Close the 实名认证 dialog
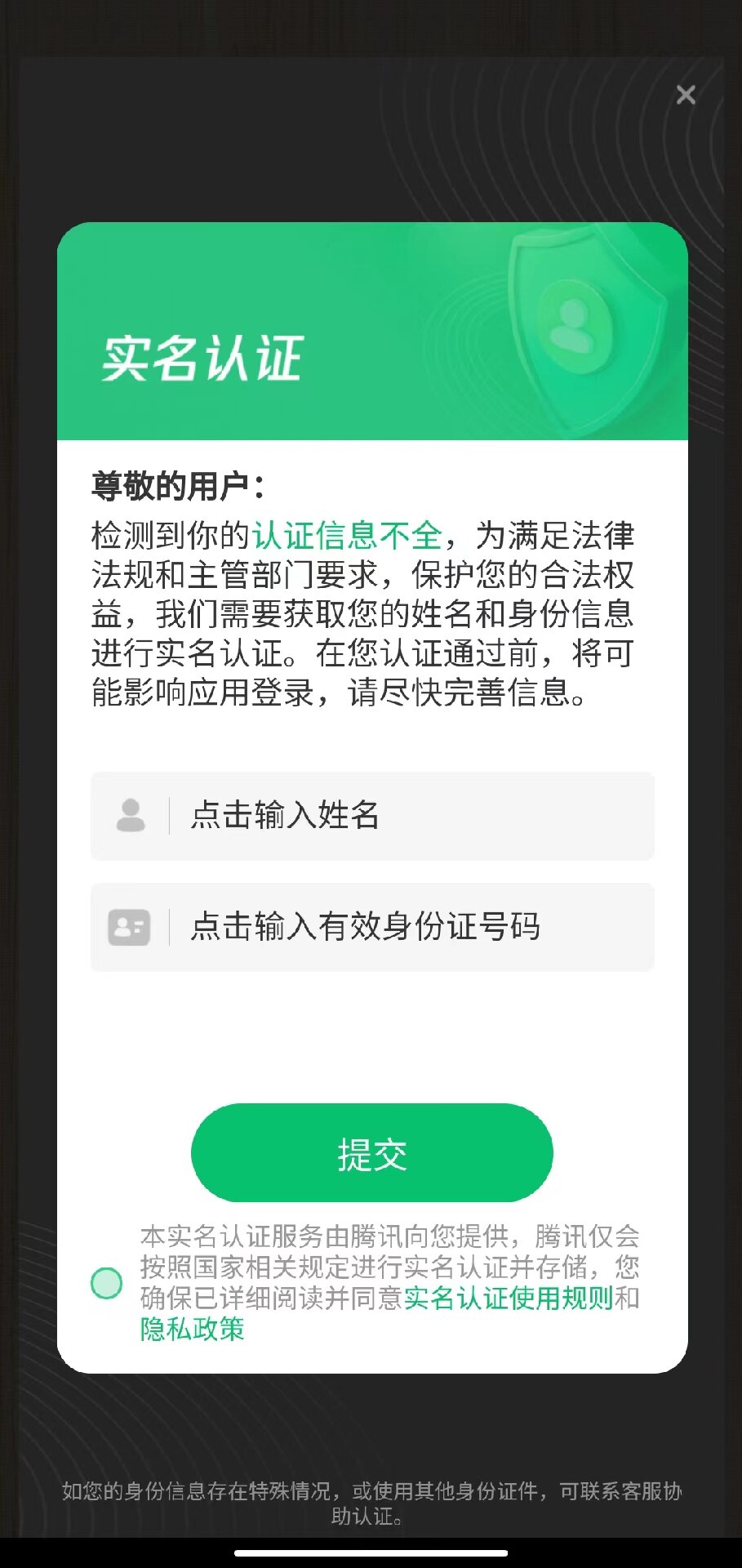Image resolution: width=742 pixels, height=1568 pixels. click(686, 95)
